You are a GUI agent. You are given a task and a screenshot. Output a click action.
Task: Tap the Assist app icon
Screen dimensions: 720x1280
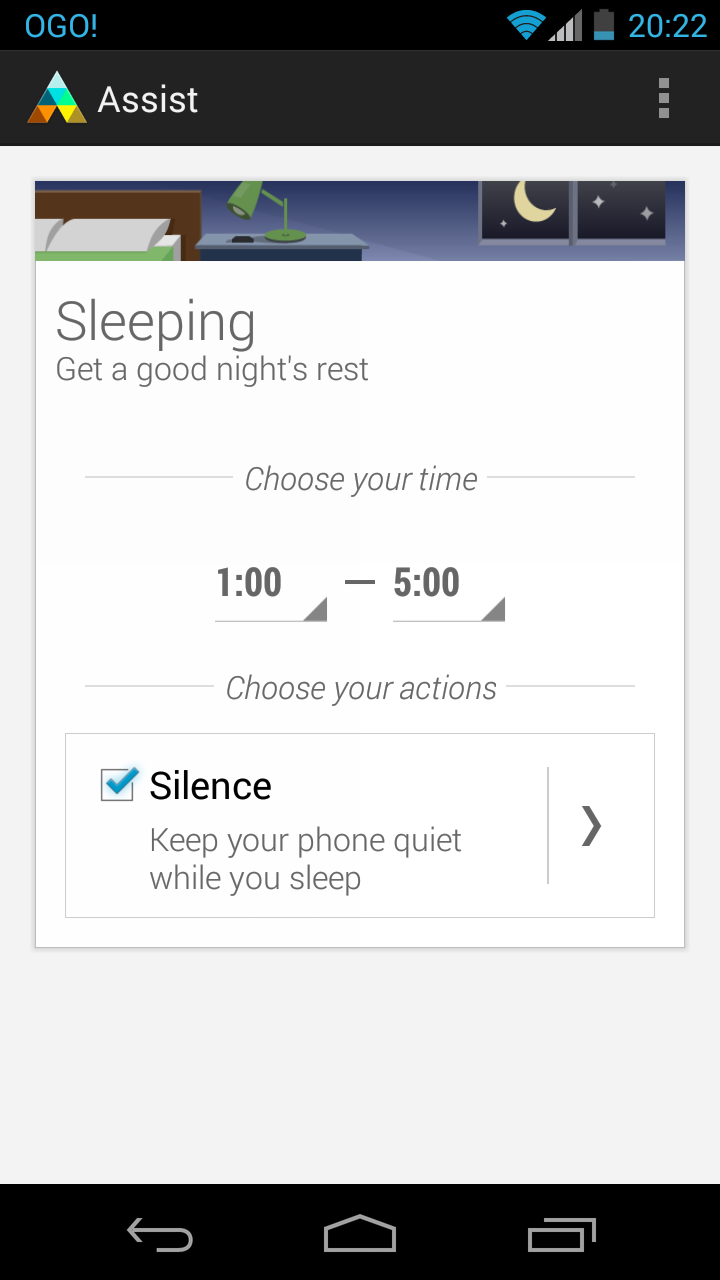57,98
